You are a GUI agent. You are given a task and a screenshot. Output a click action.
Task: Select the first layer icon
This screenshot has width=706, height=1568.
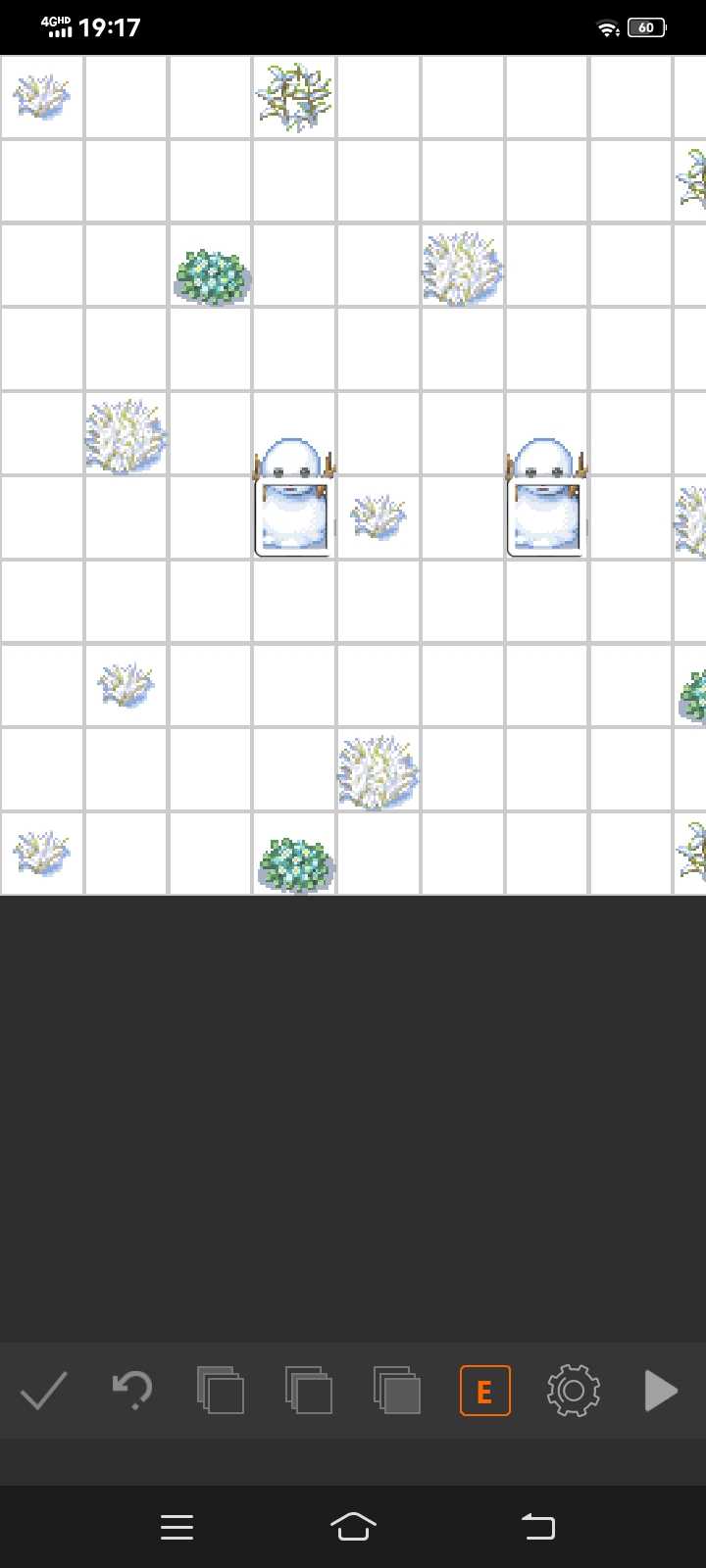[x=221, y=1391]
